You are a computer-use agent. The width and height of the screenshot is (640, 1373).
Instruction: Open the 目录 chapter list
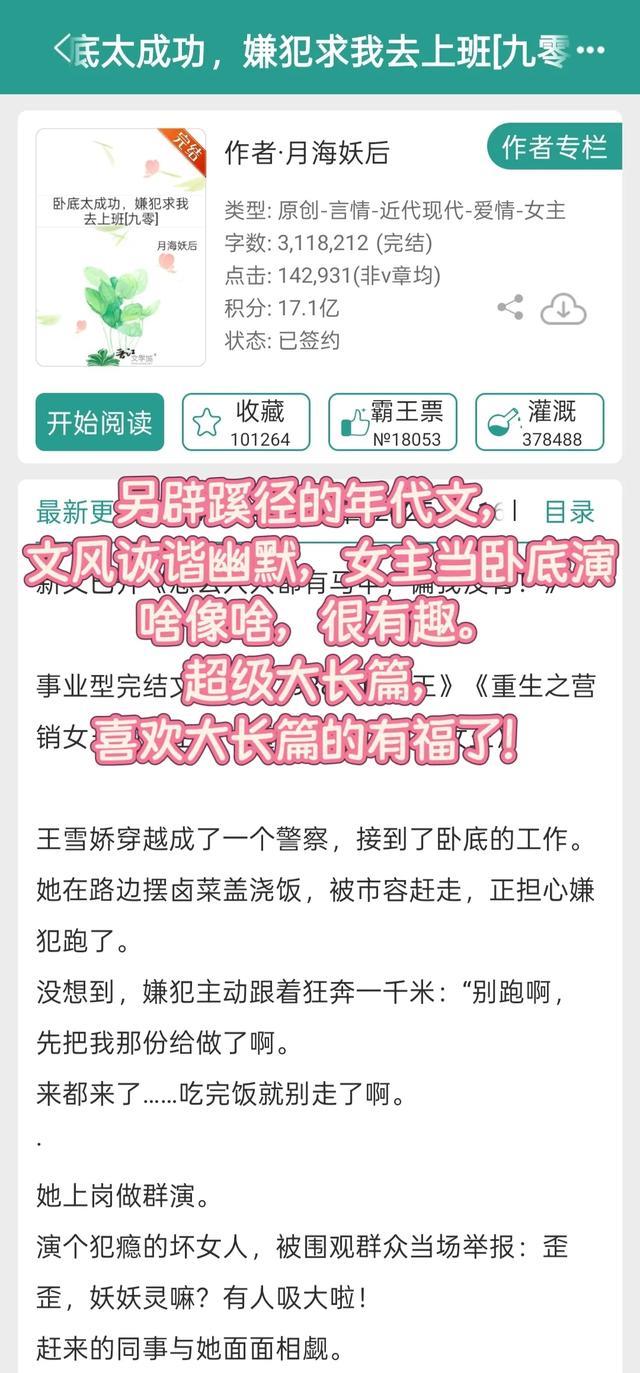tap(569, 512)
